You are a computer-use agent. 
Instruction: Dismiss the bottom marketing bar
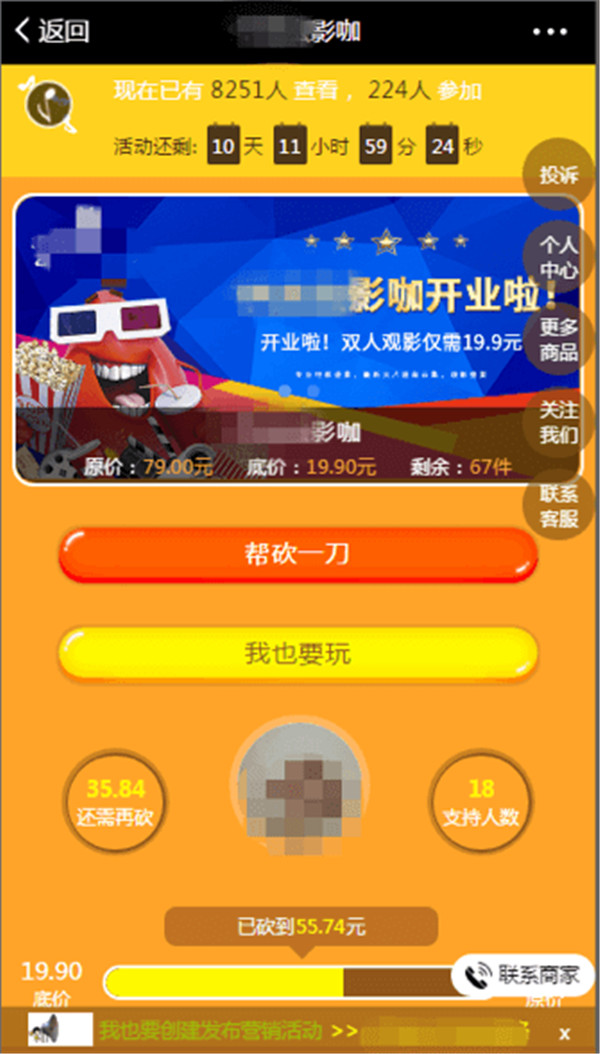tap(565, 1033)
